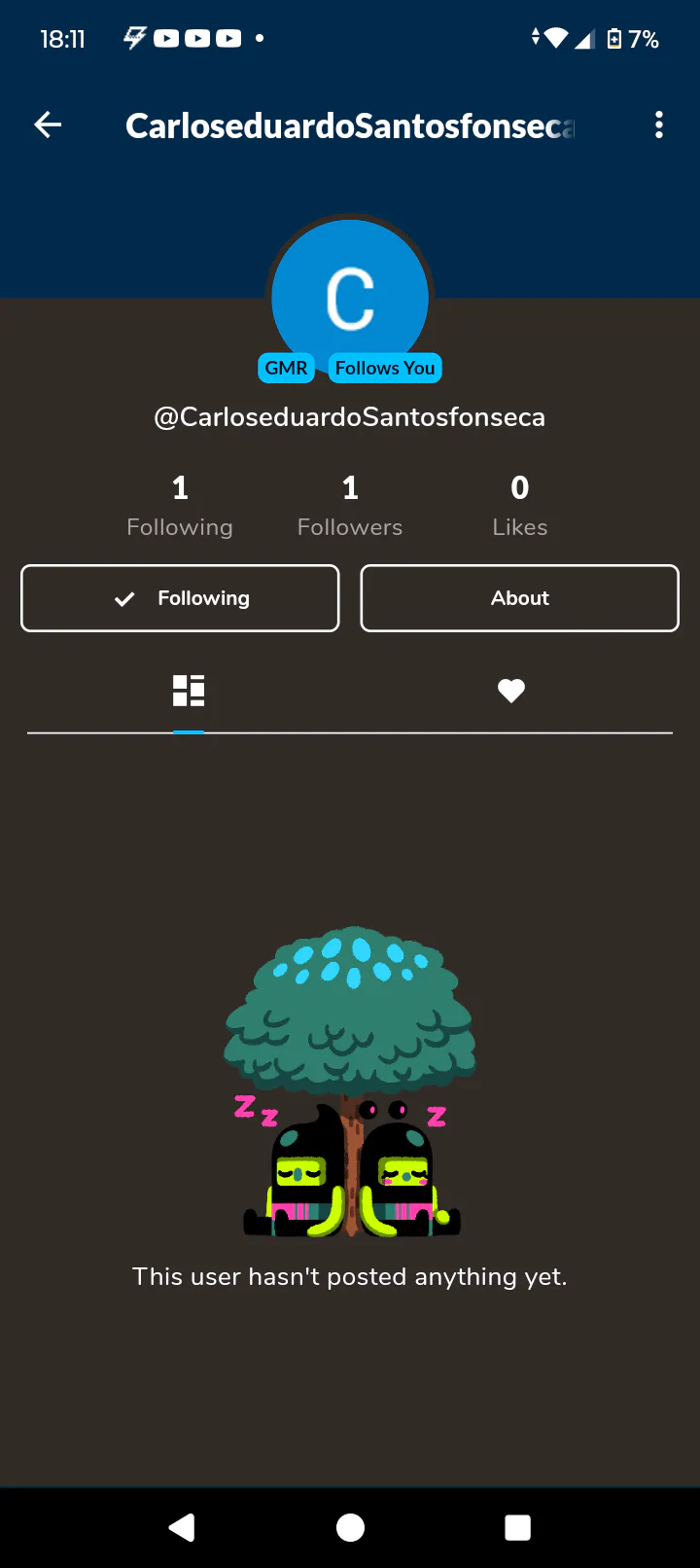Open the About section
Viewport: 700px width, 1568px height.
click(x=519, y=598)
